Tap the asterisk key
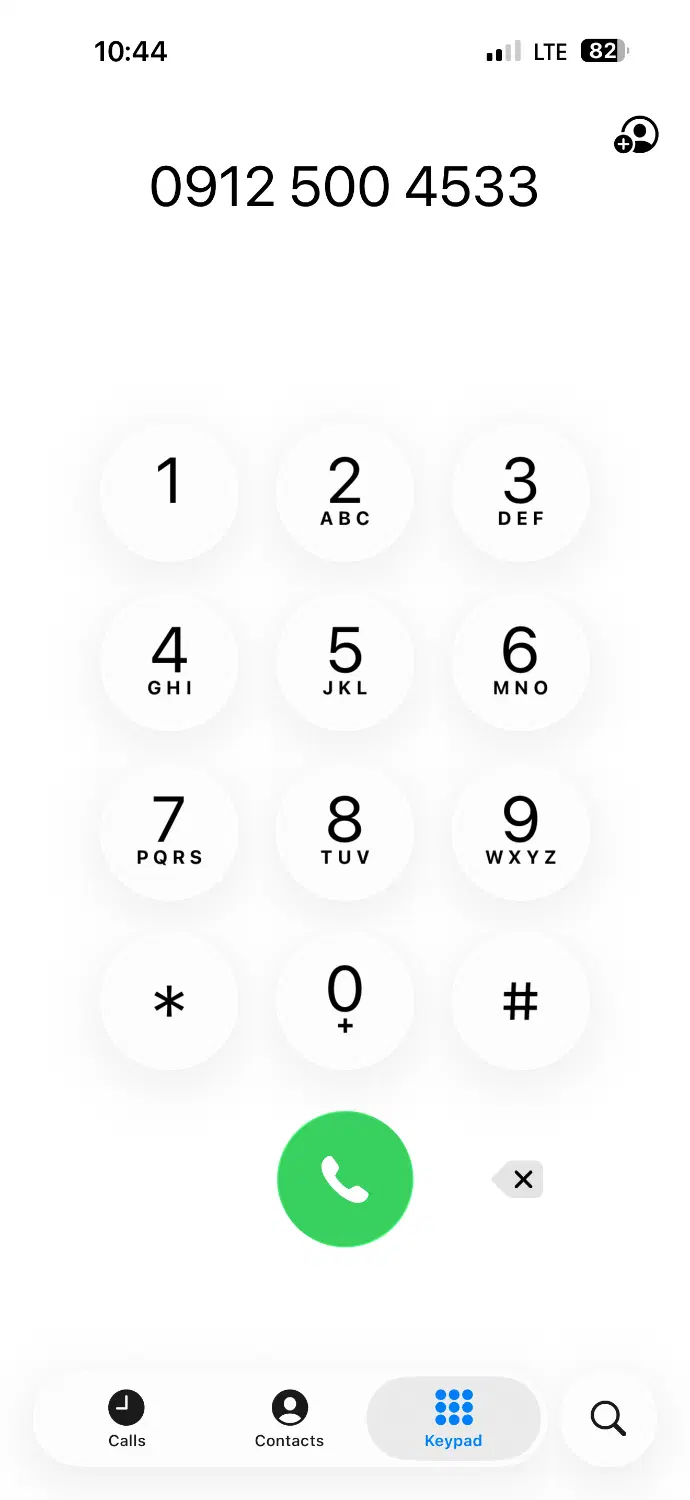This screenshot has height=1500, width=690. (x=169, y=1001)
